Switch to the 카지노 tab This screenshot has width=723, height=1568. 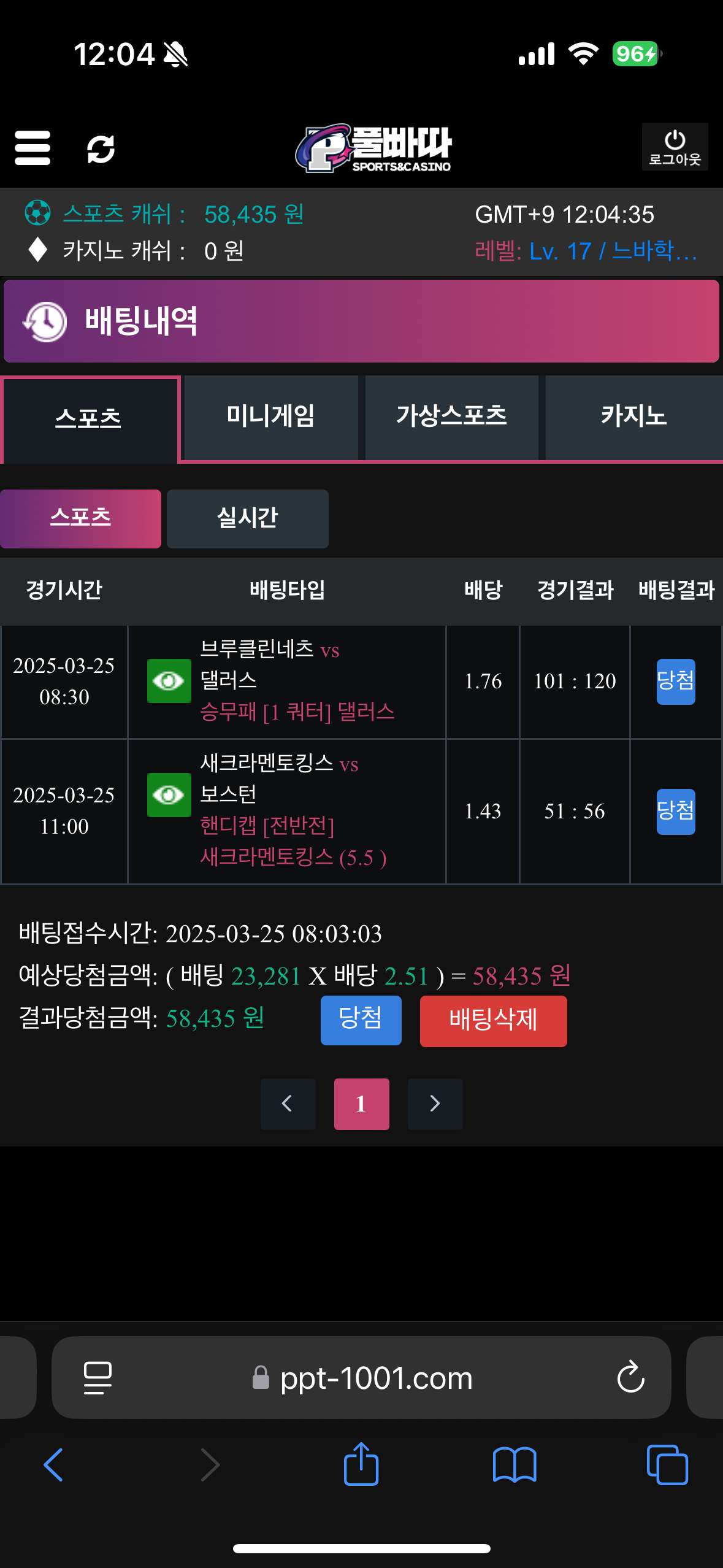633,417
